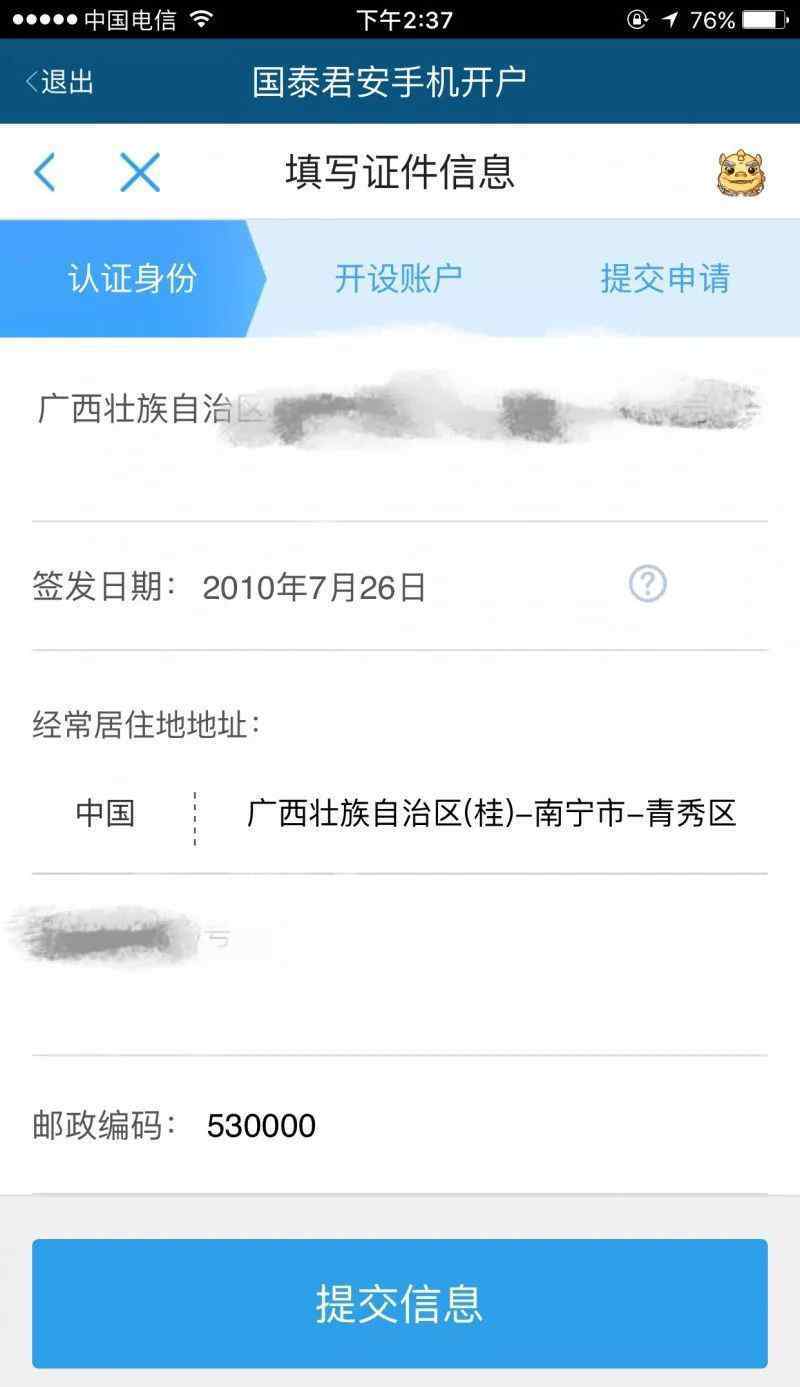This screenshot has height=1387, width=800.
Task: Change region 广西壮族自治区(桂)–南宁市–青秀区
Action: [x=491, y=813]
